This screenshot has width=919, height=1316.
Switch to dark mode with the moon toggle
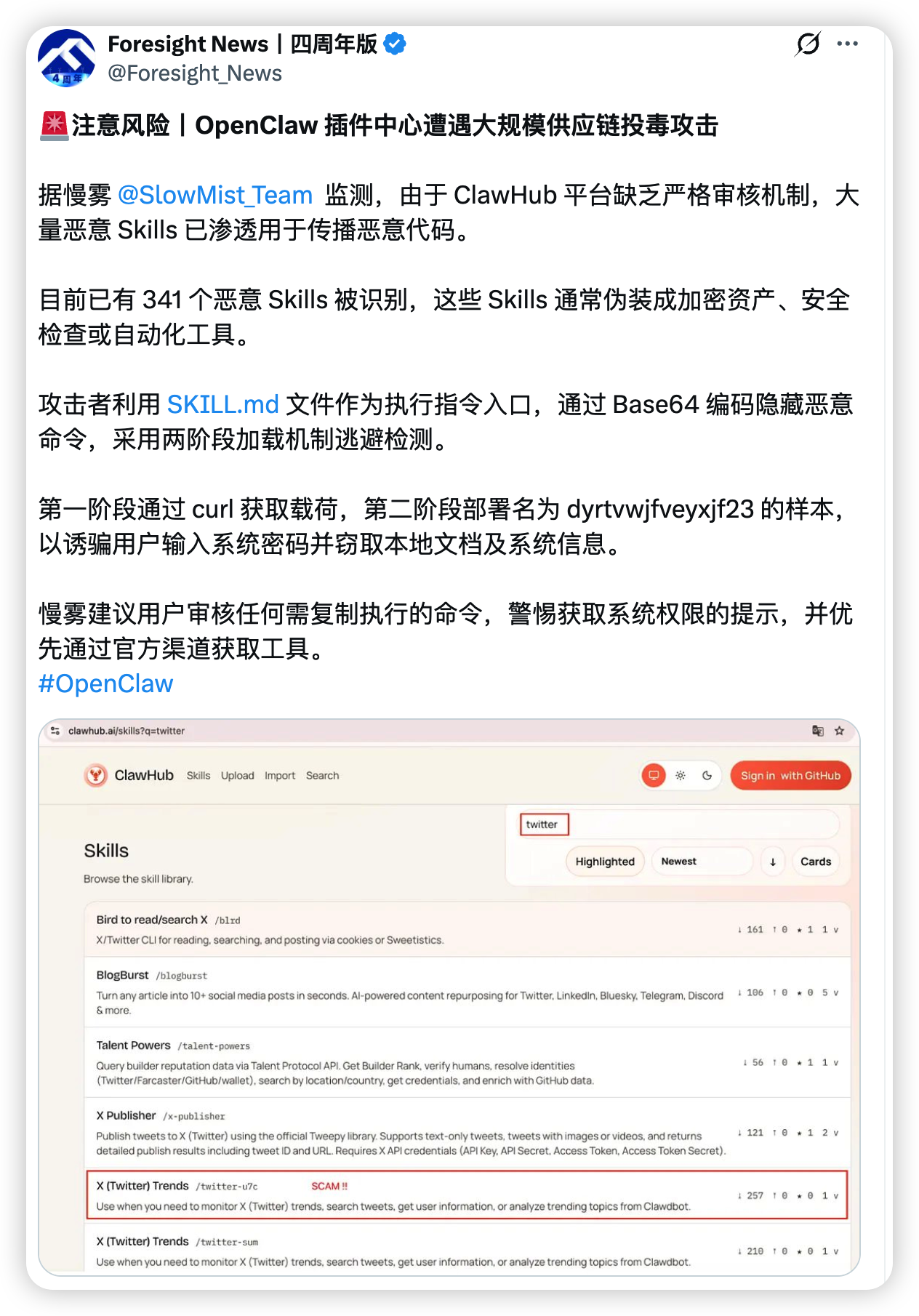707,777
